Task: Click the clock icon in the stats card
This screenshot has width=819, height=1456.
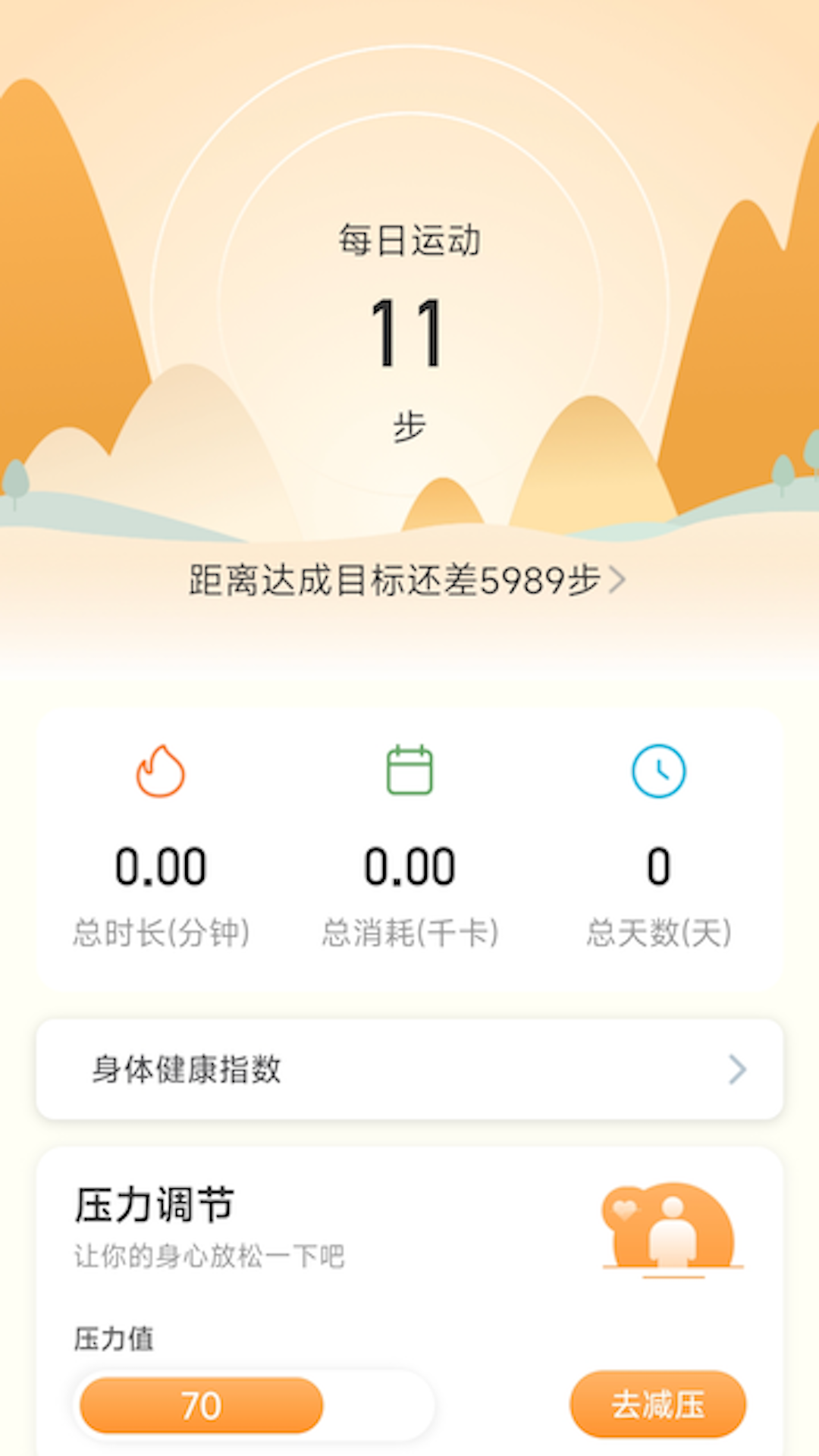Action: [658, 771]
